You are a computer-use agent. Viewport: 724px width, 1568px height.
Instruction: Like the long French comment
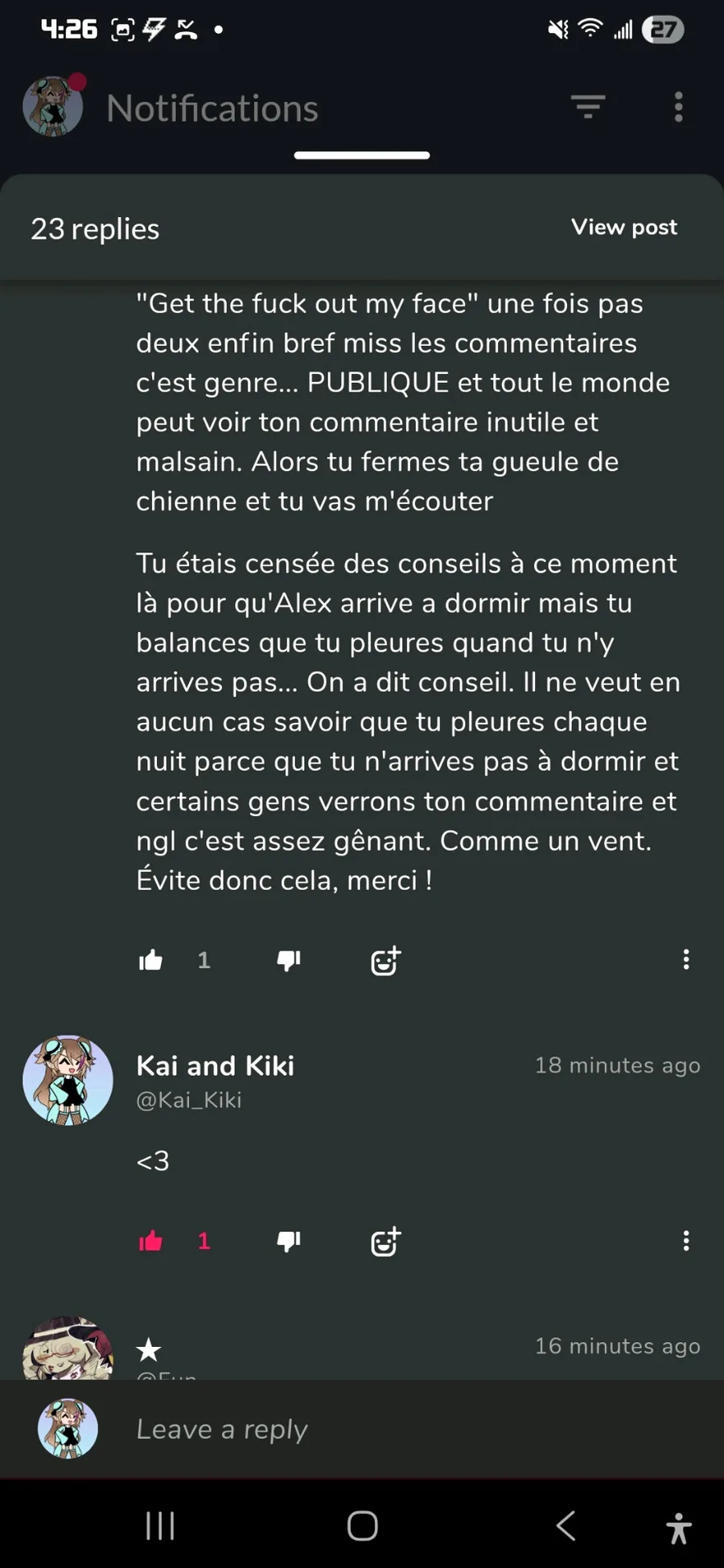pos(150,960)
